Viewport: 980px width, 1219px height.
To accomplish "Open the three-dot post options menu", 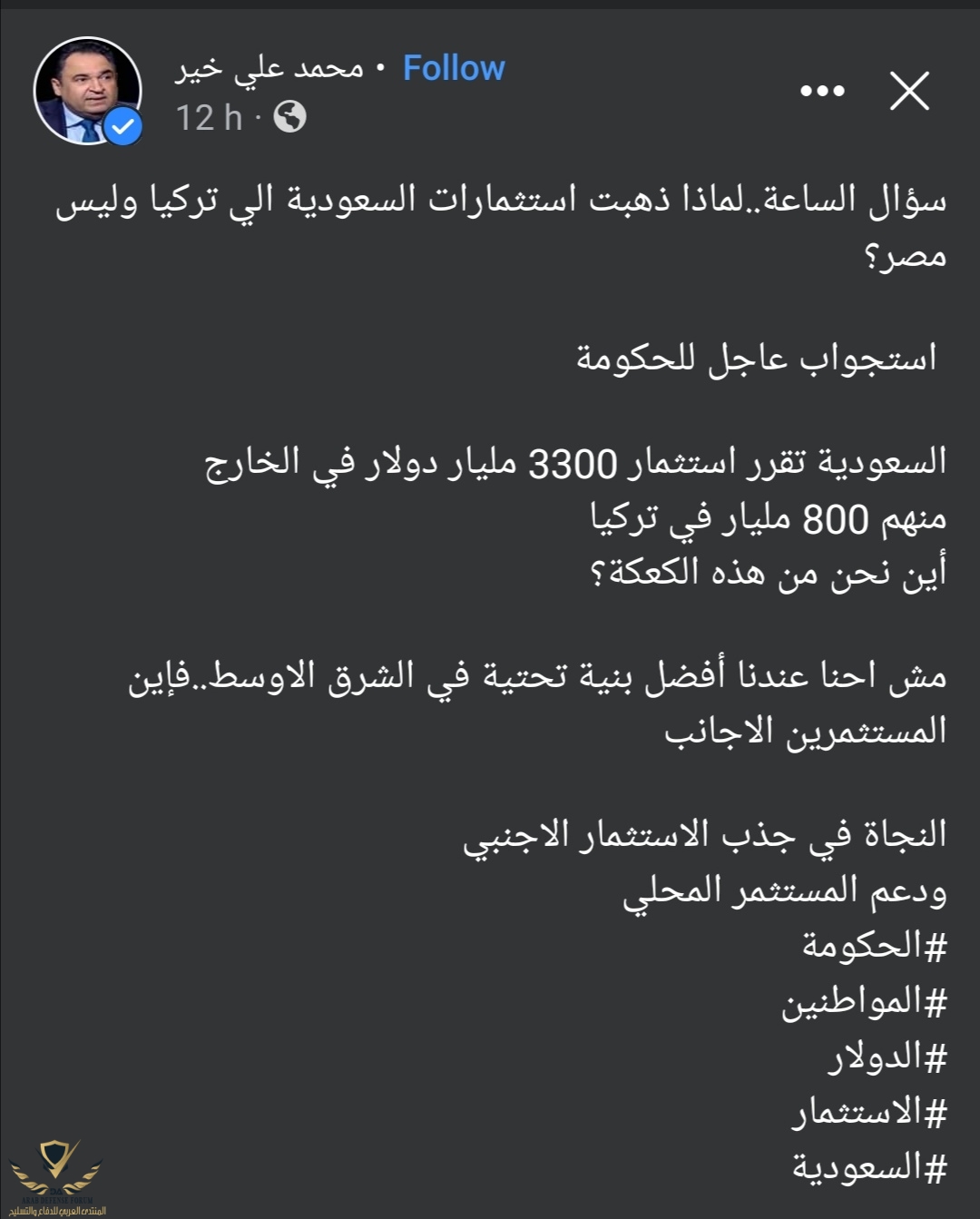I will click(822, 91).
